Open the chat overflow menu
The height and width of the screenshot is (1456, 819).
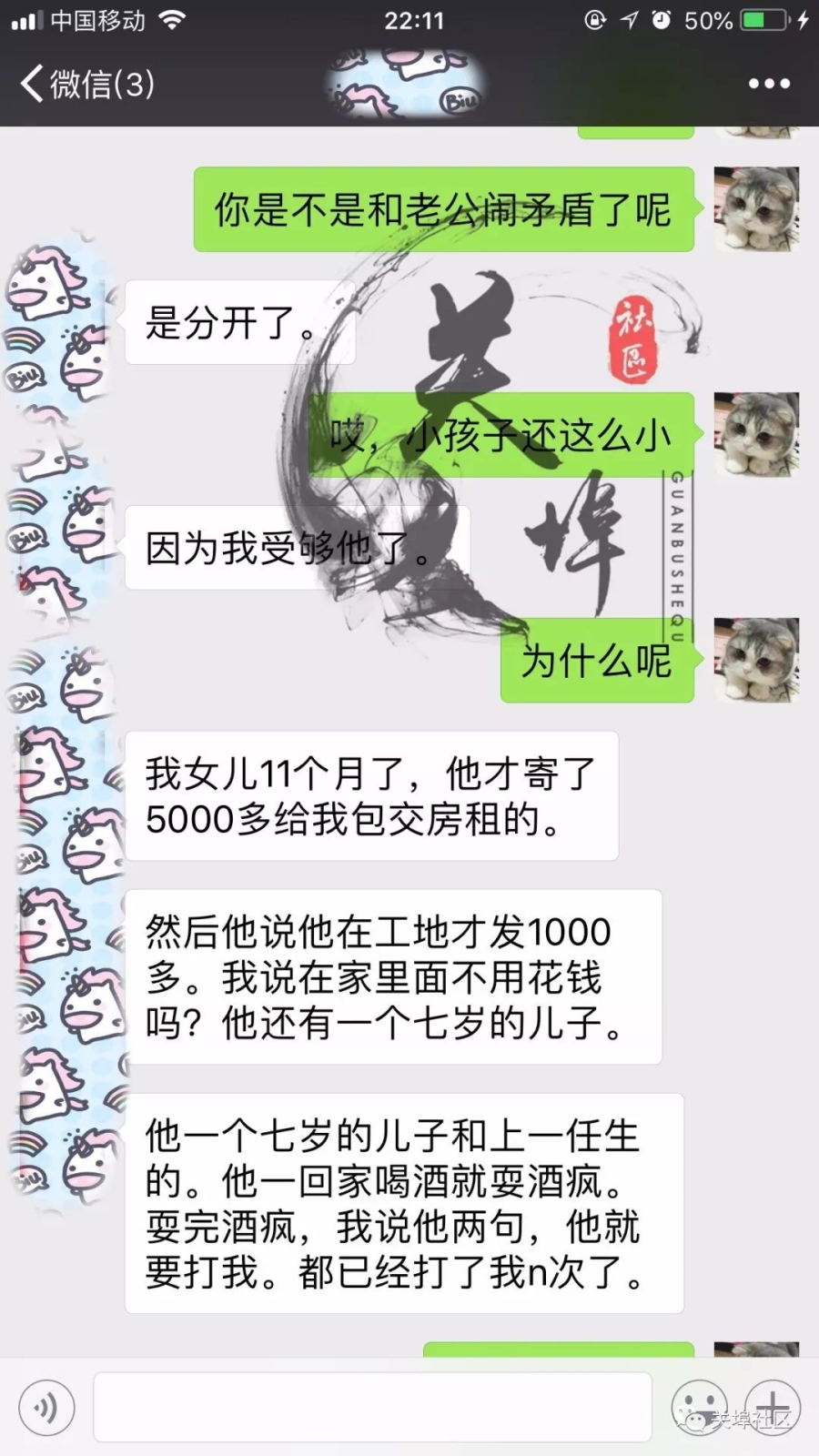pos(769,84)
